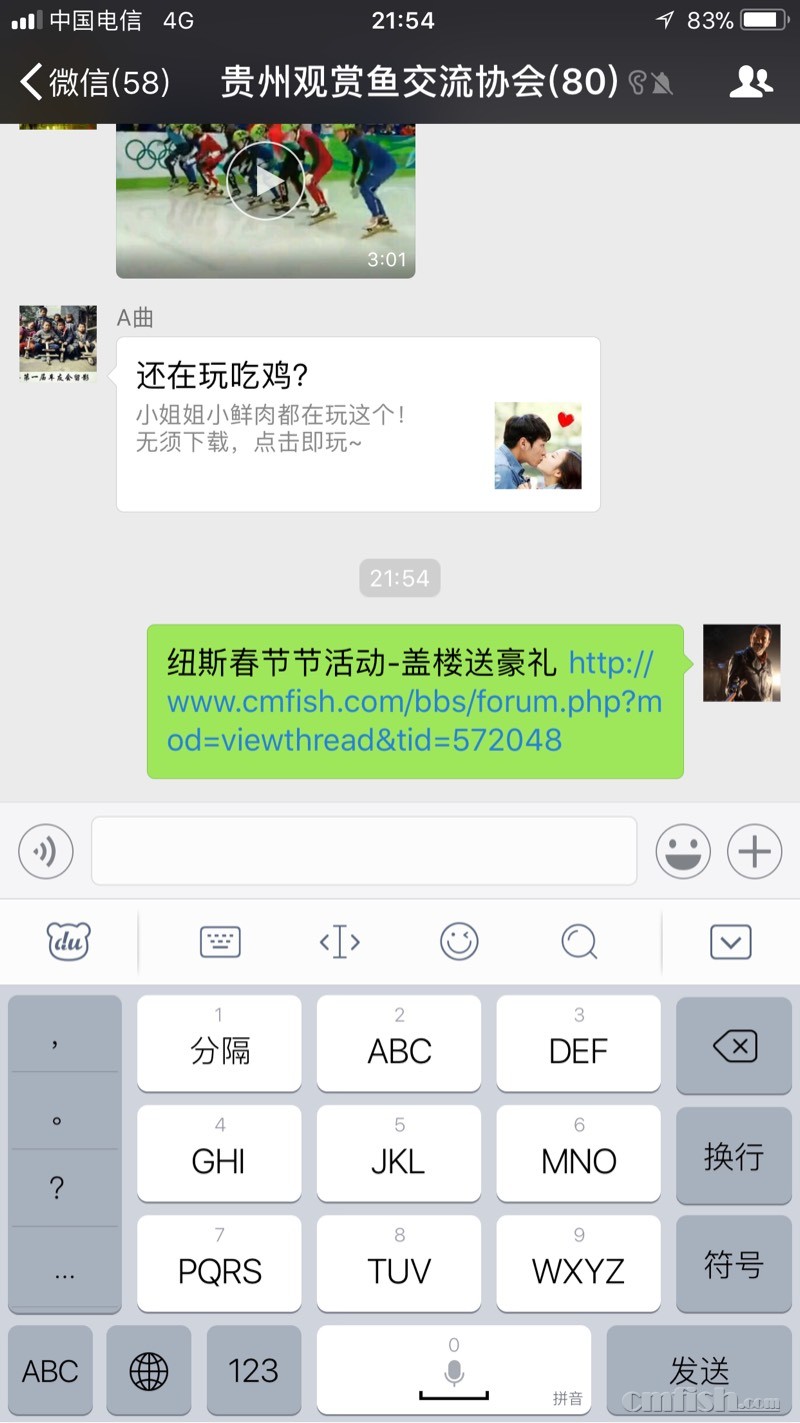Open the Baidu du keyboard menu
Viewport: 800px width, 1423px height.
(69, 941)
